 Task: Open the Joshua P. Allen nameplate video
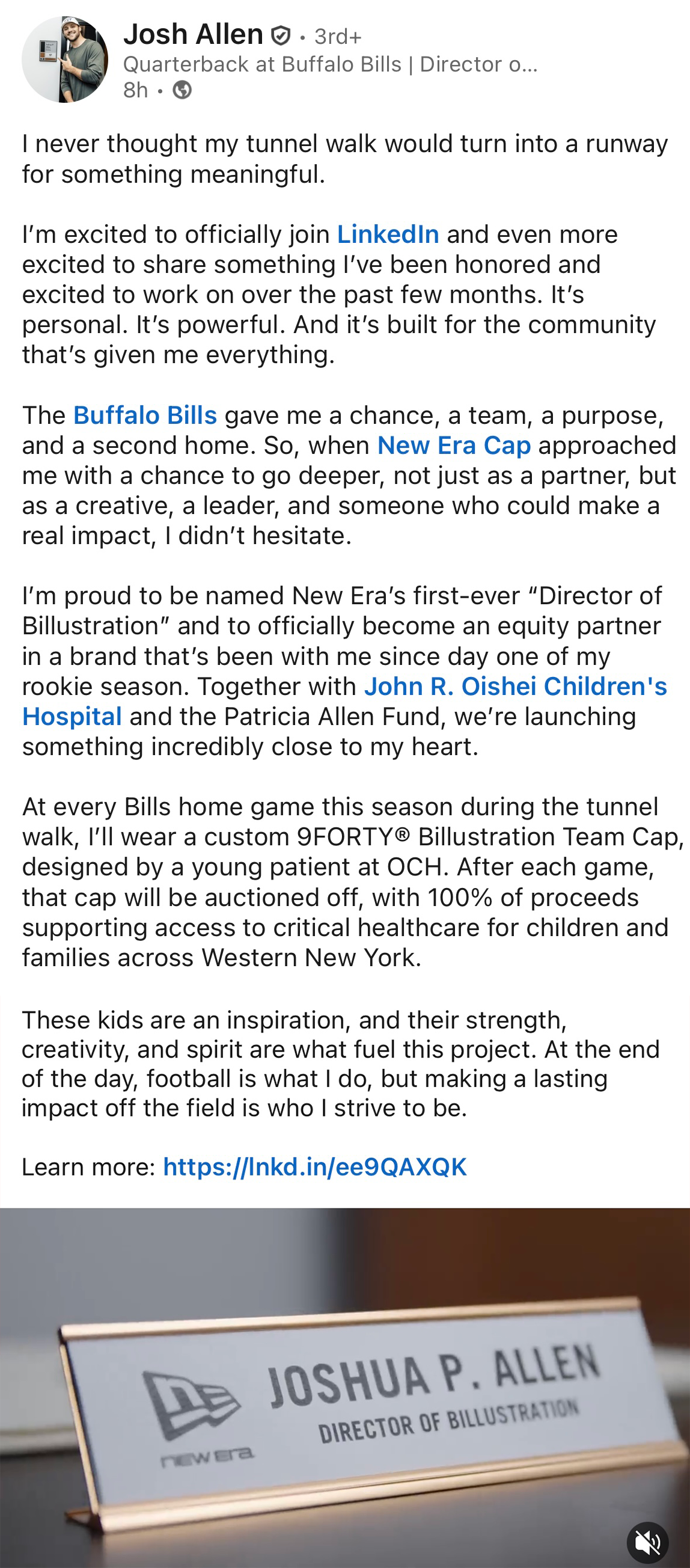point(345,1388)
